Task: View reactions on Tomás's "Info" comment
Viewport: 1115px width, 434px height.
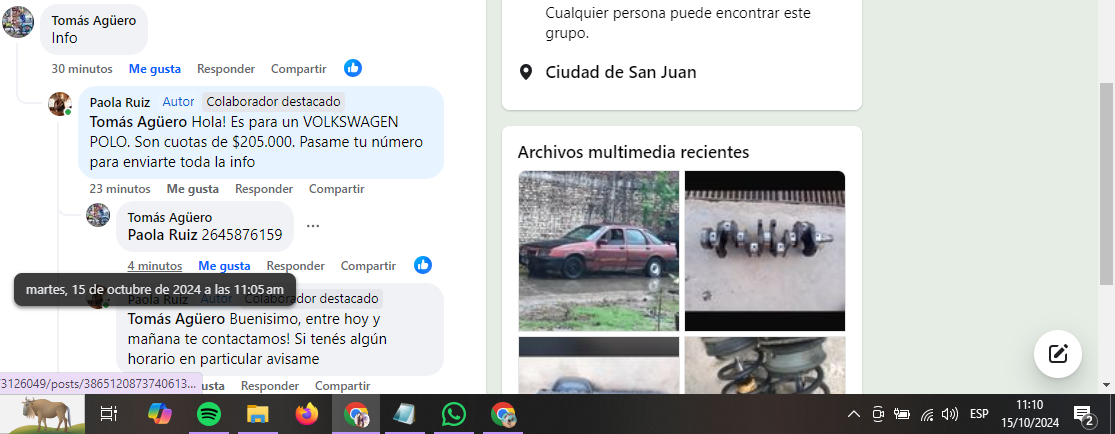Action: pos(352,68)
